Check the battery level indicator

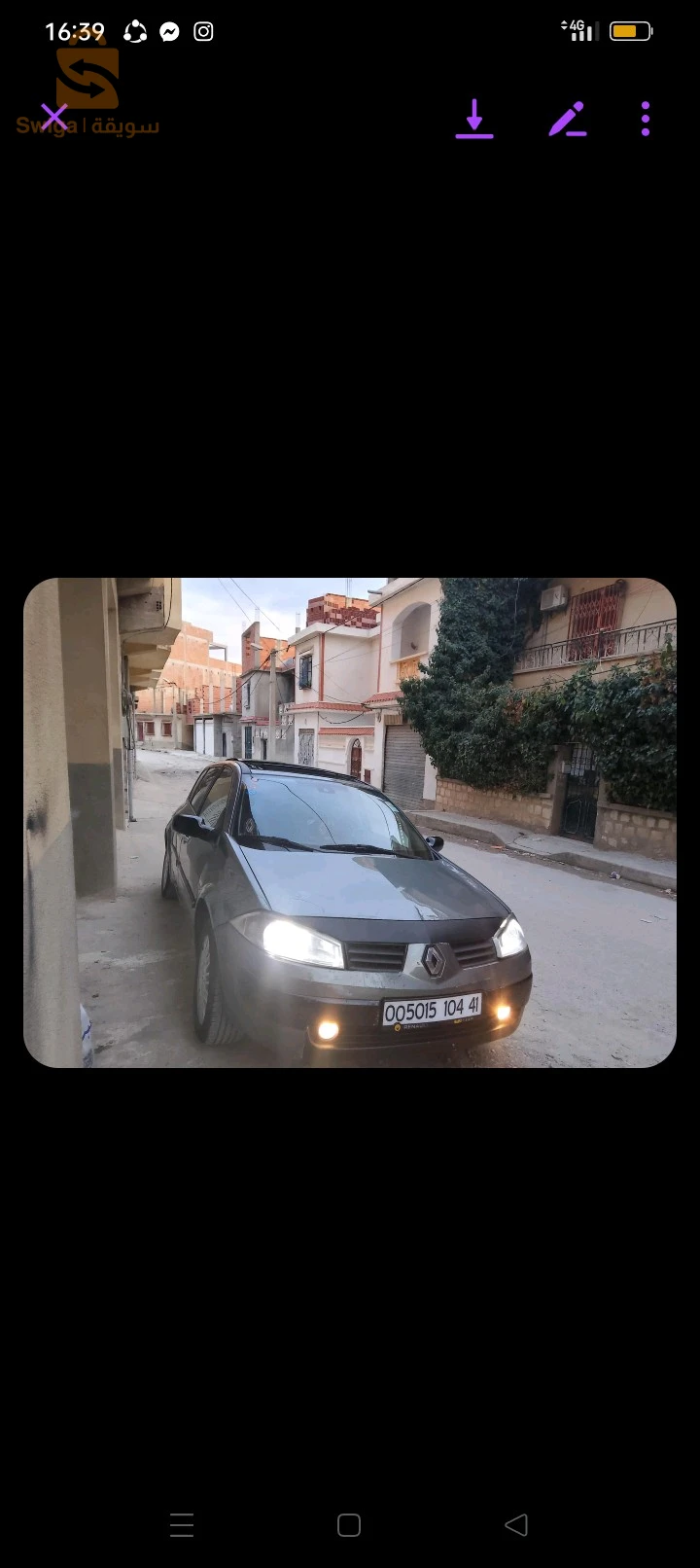coord(630,30)
